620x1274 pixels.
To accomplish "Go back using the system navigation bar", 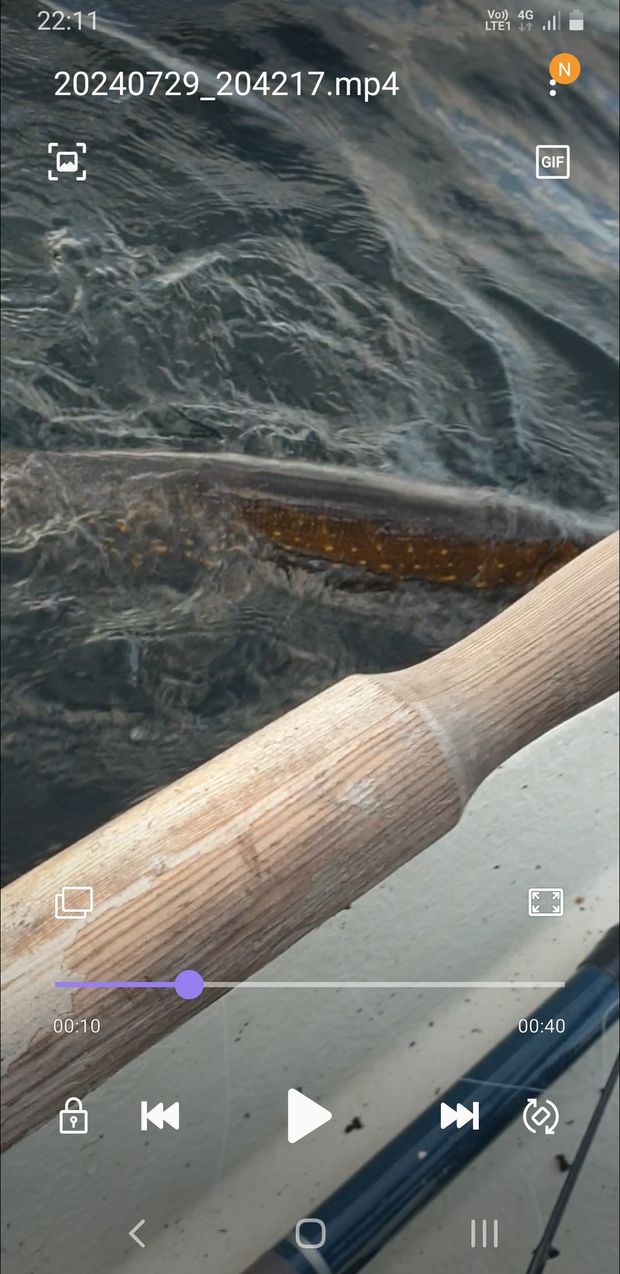I will click(137, 1233).
